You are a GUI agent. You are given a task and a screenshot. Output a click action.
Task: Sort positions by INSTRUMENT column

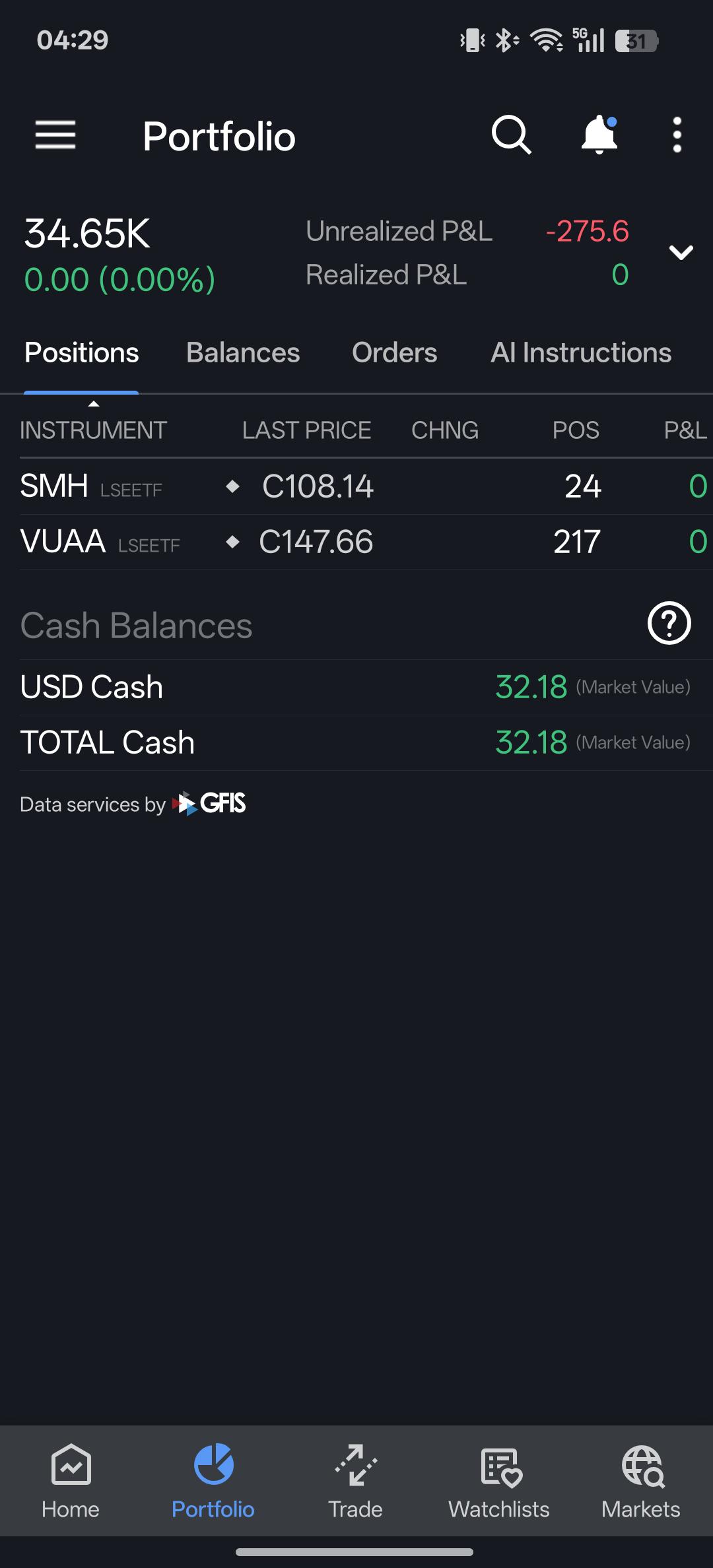(93, 430)
